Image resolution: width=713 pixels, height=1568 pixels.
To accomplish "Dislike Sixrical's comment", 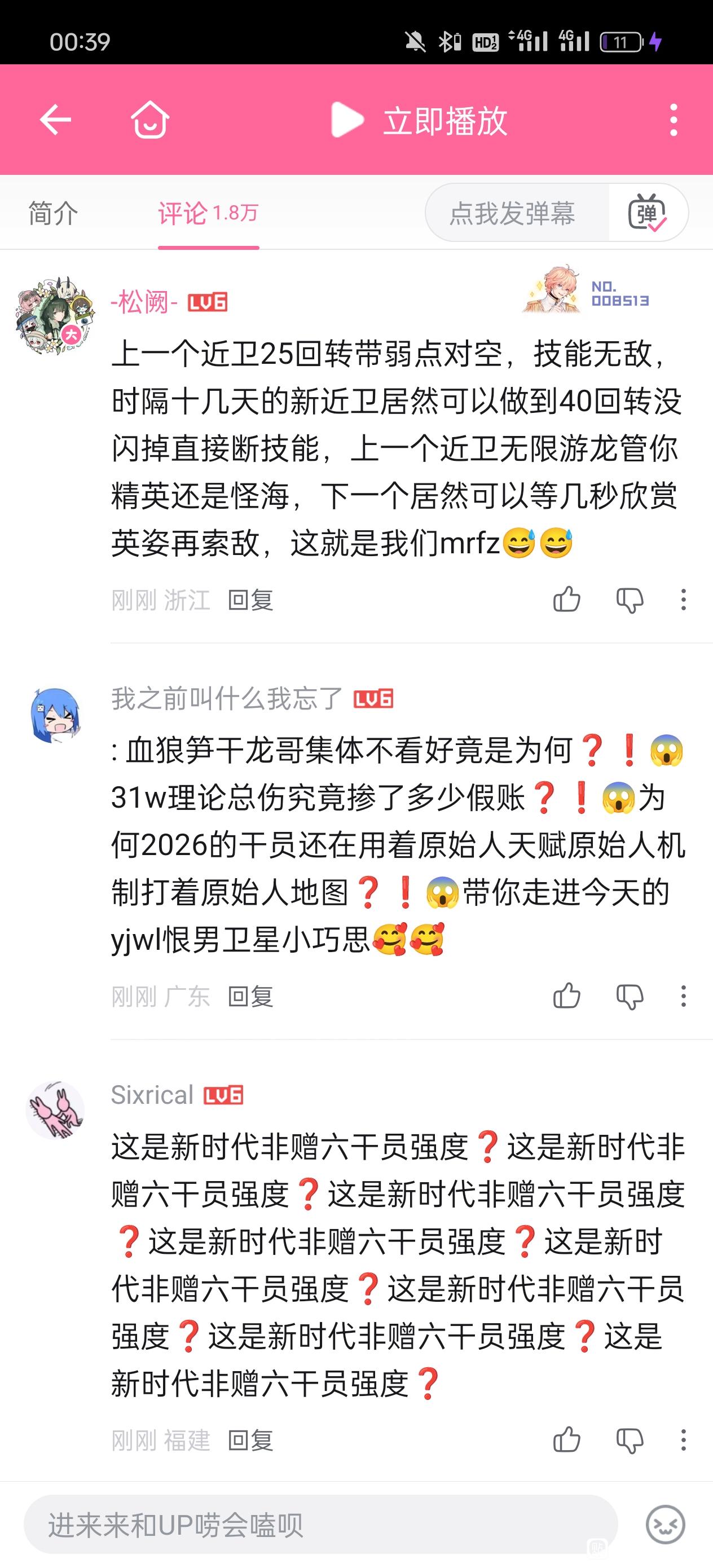I will (x=630, y=1440).
